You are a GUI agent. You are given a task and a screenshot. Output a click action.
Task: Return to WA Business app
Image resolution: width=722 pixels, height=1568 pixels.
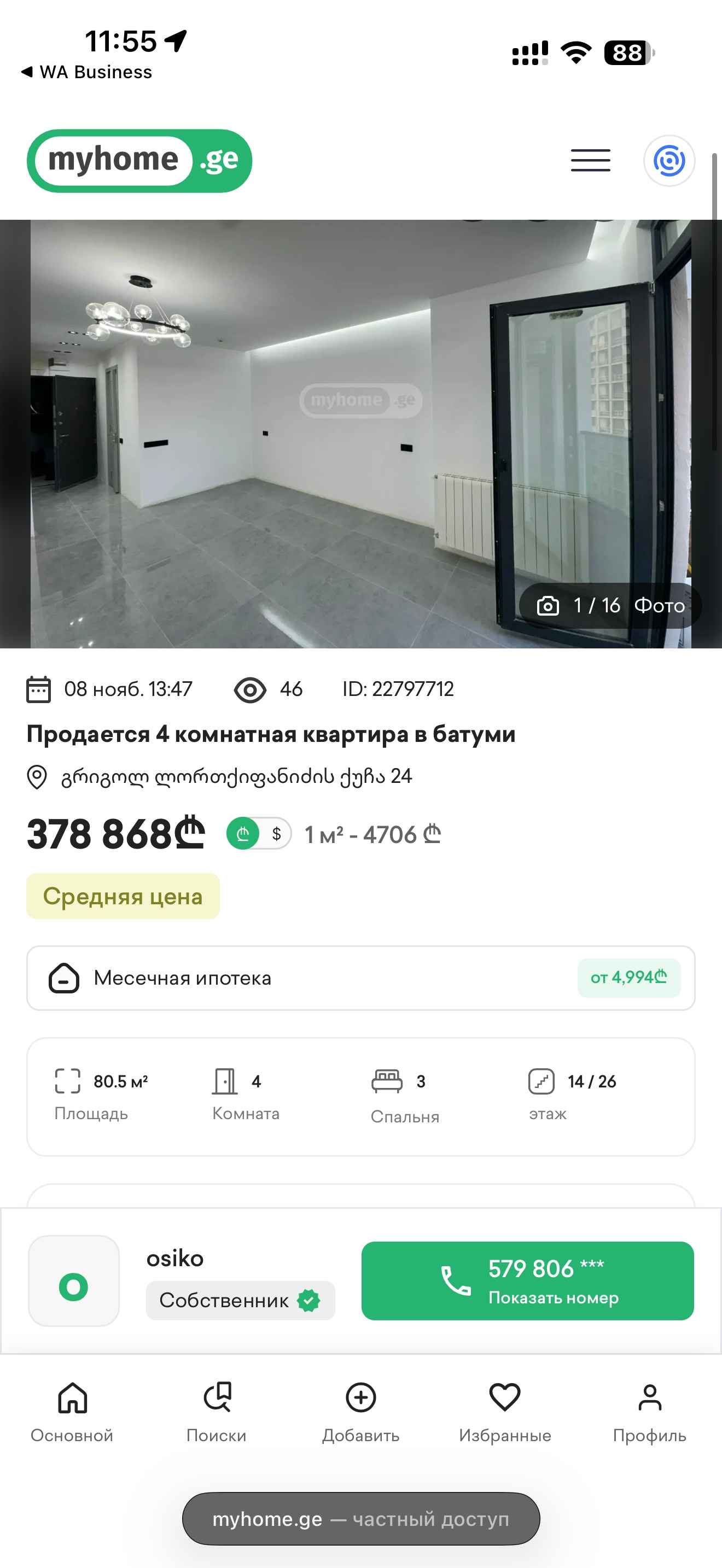(87, 72)
